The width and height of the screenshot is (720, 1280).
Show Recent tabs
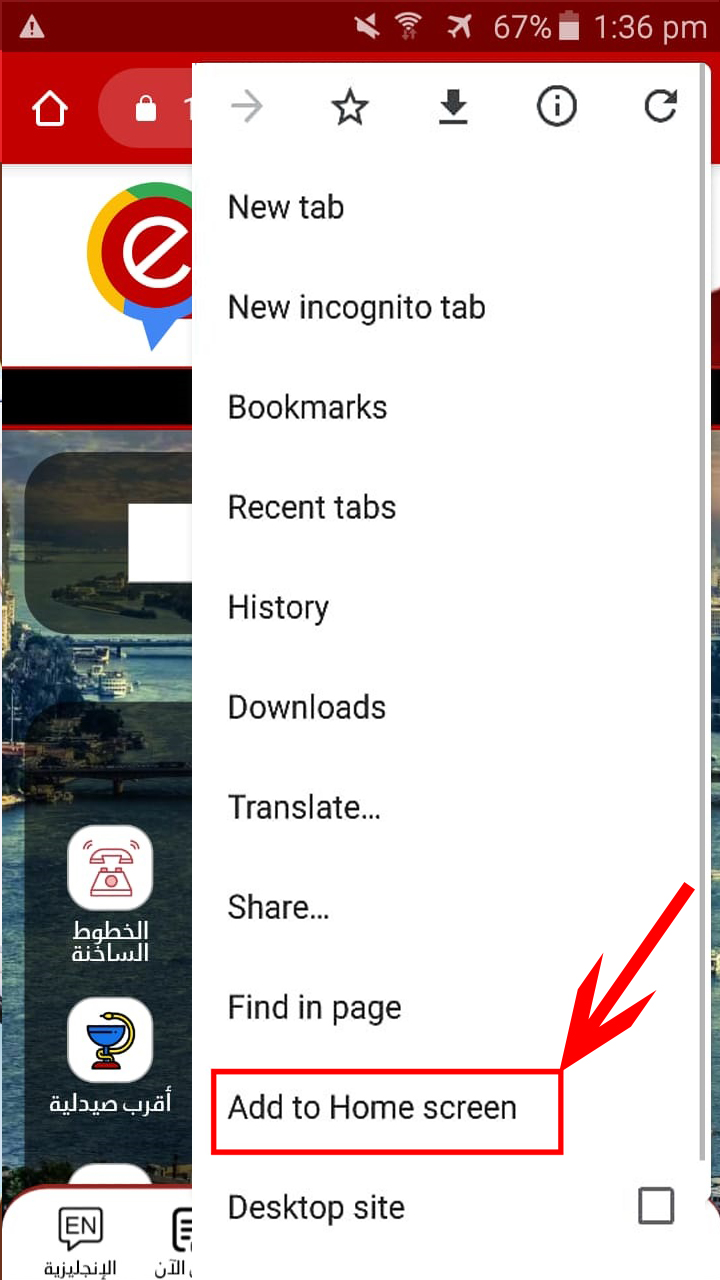point(312,507)
